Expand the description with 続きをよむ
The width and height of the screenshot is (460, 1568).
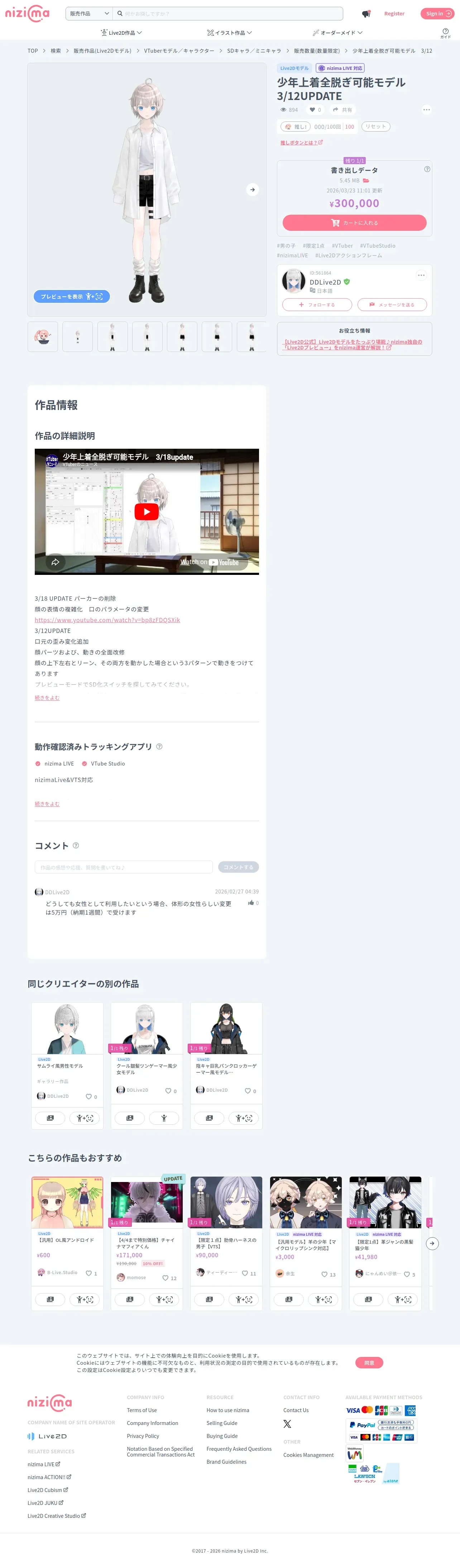pyautogui.click(x=47, y=698)
